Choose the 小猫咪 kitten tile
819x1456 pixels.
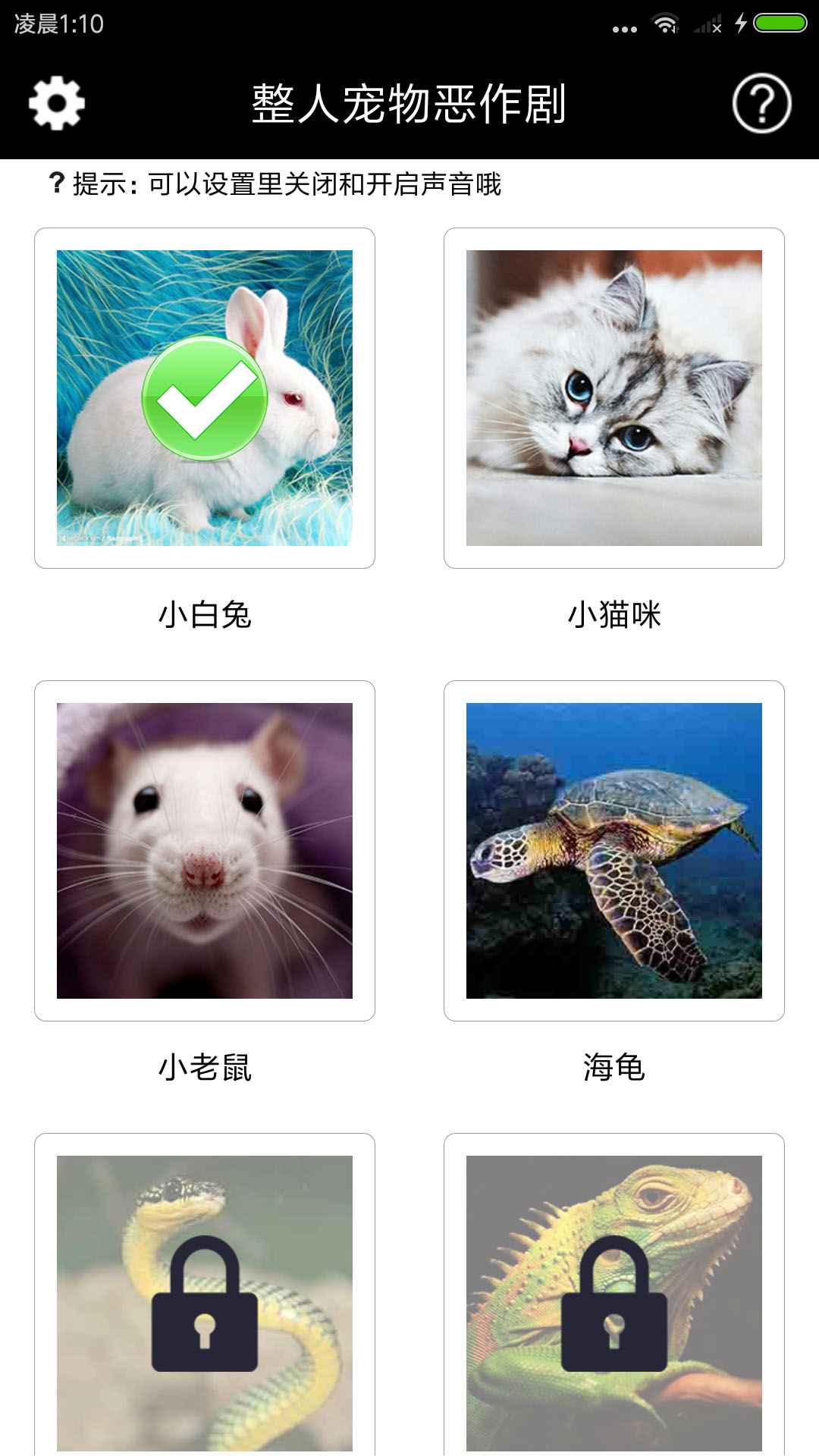pos(614,398)
